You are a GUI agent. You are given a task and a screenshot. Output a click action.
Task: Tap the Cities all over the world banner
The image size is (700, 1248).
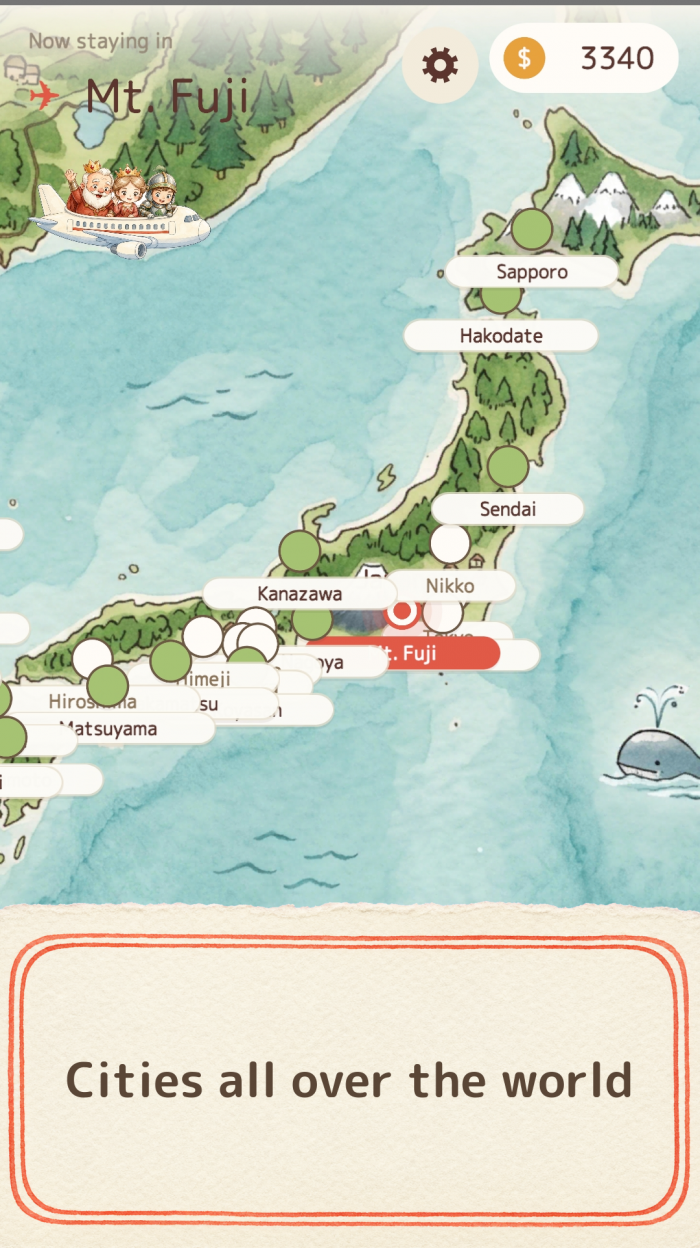coord(349,1080)
